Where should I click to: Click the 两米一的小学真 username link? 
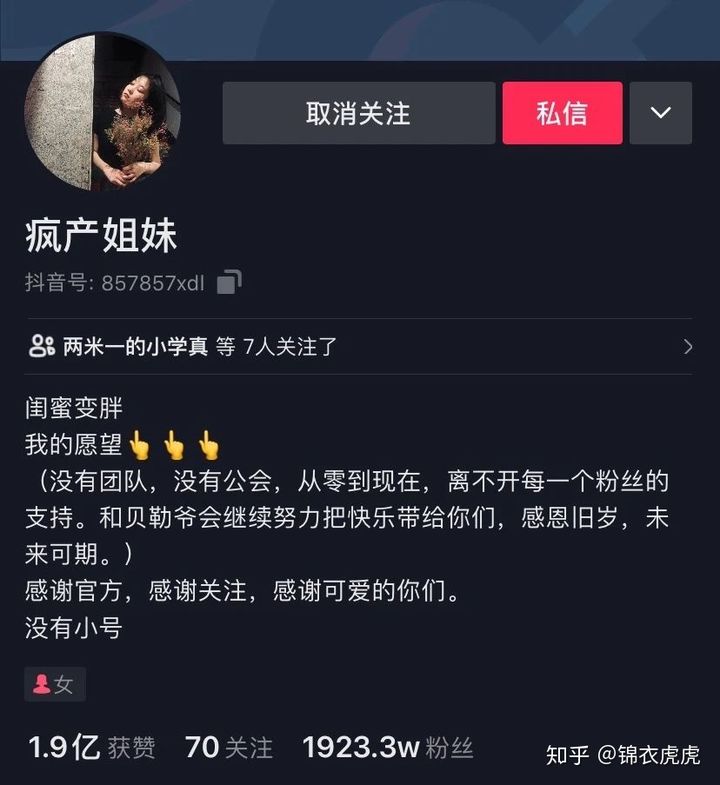[135, 345]
